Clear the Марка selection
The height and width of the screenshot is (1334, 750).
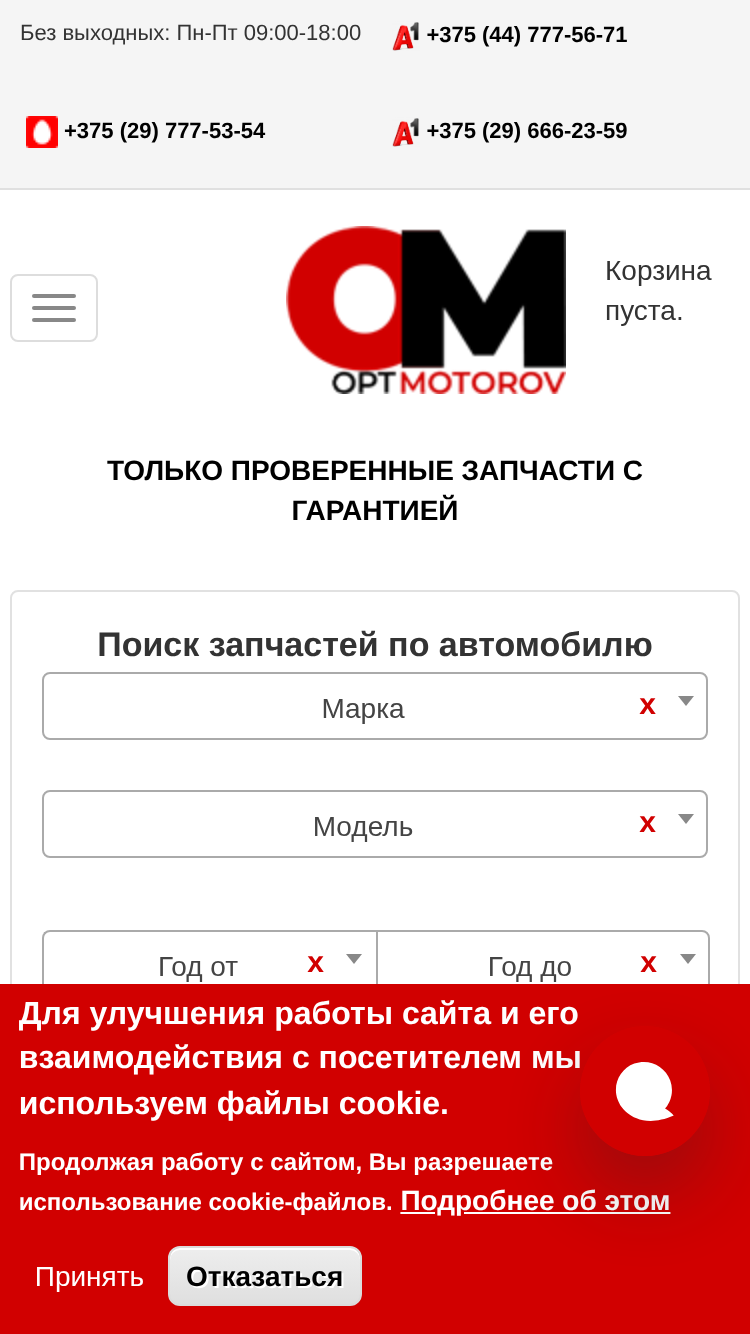click(648, 705)
